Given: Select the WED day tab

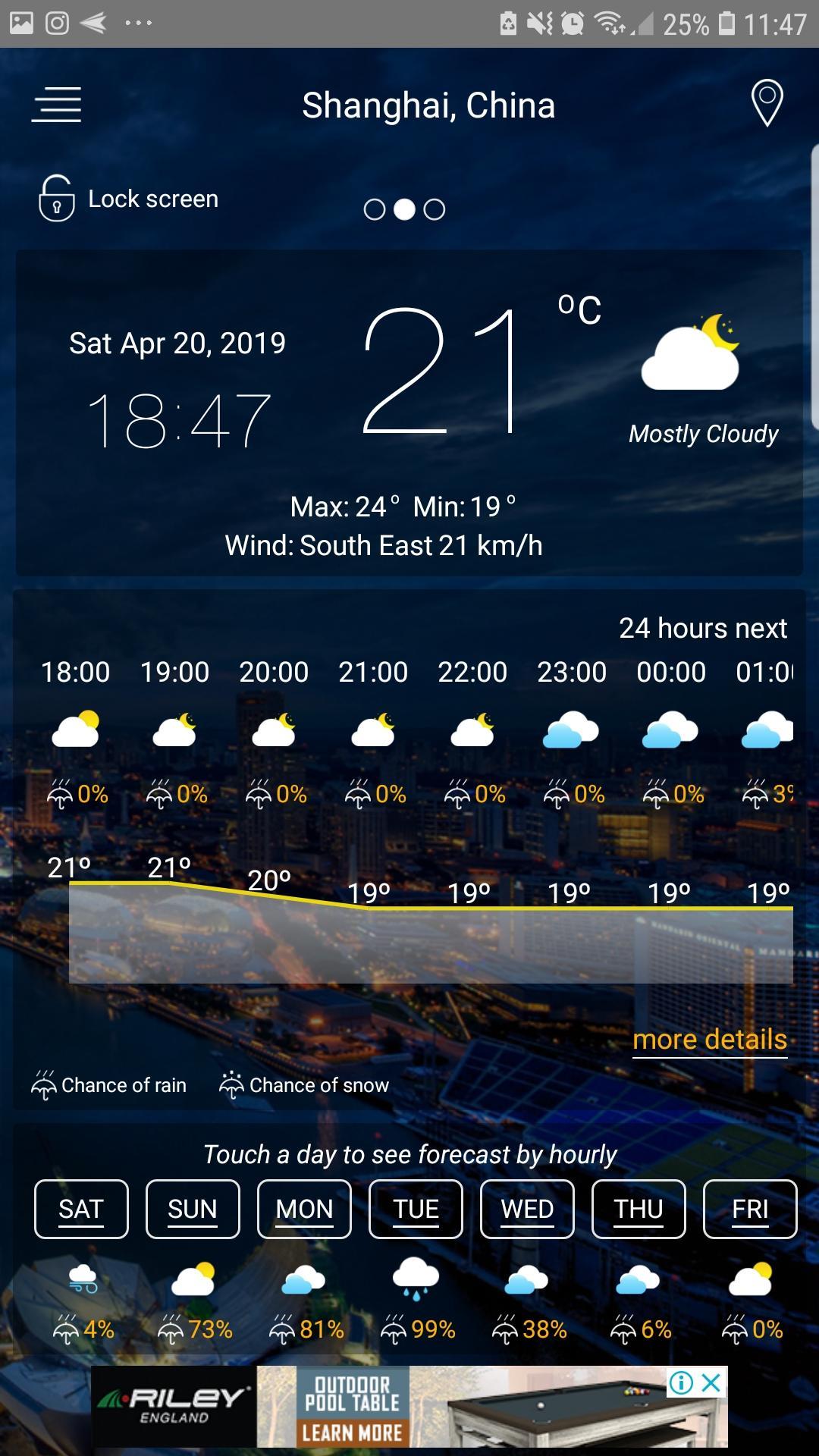Looking at the screenshot, I should 526,1209.
